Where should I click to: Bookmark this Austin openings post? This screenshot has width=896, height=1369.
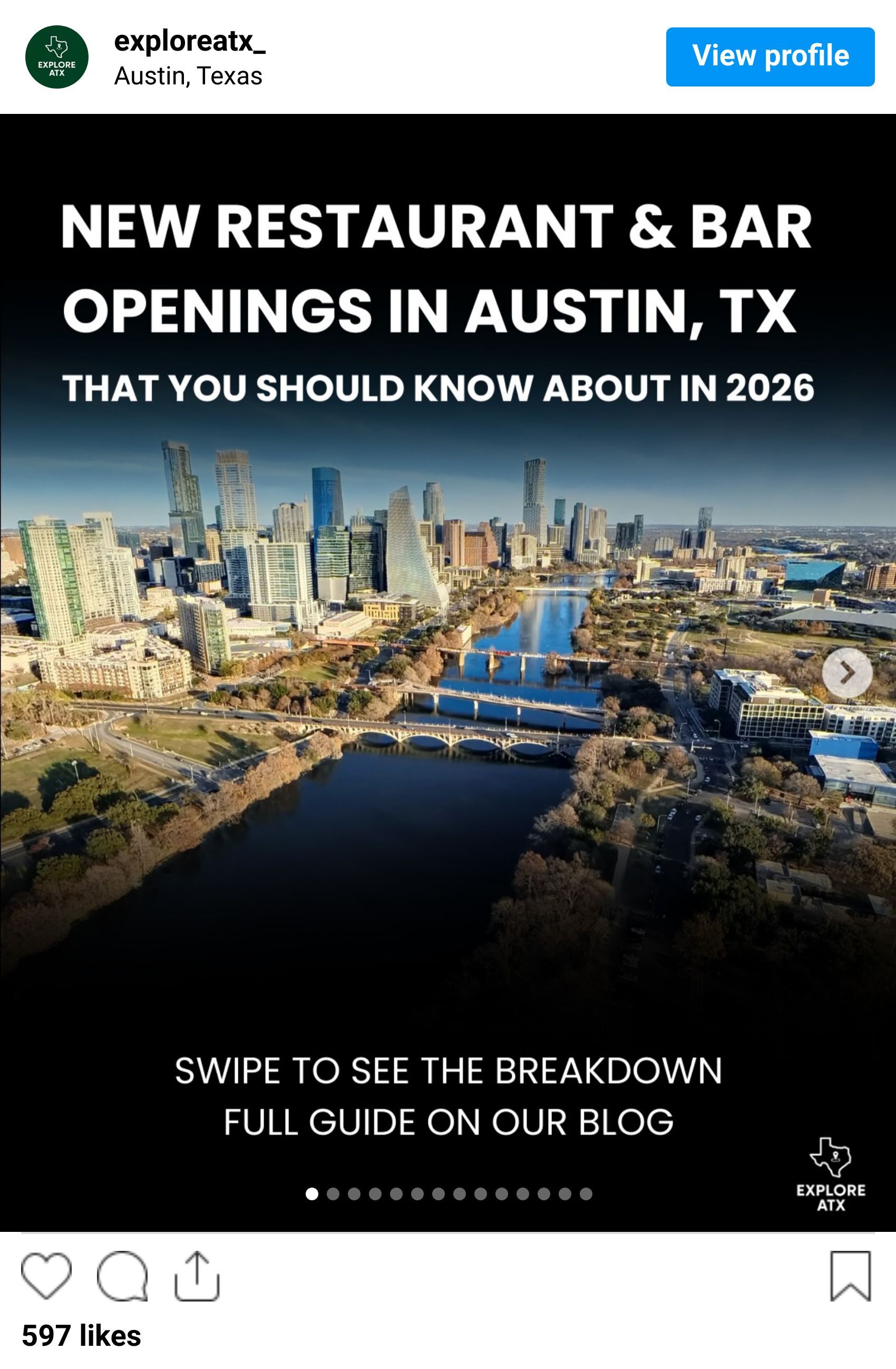click(850, 1275)
